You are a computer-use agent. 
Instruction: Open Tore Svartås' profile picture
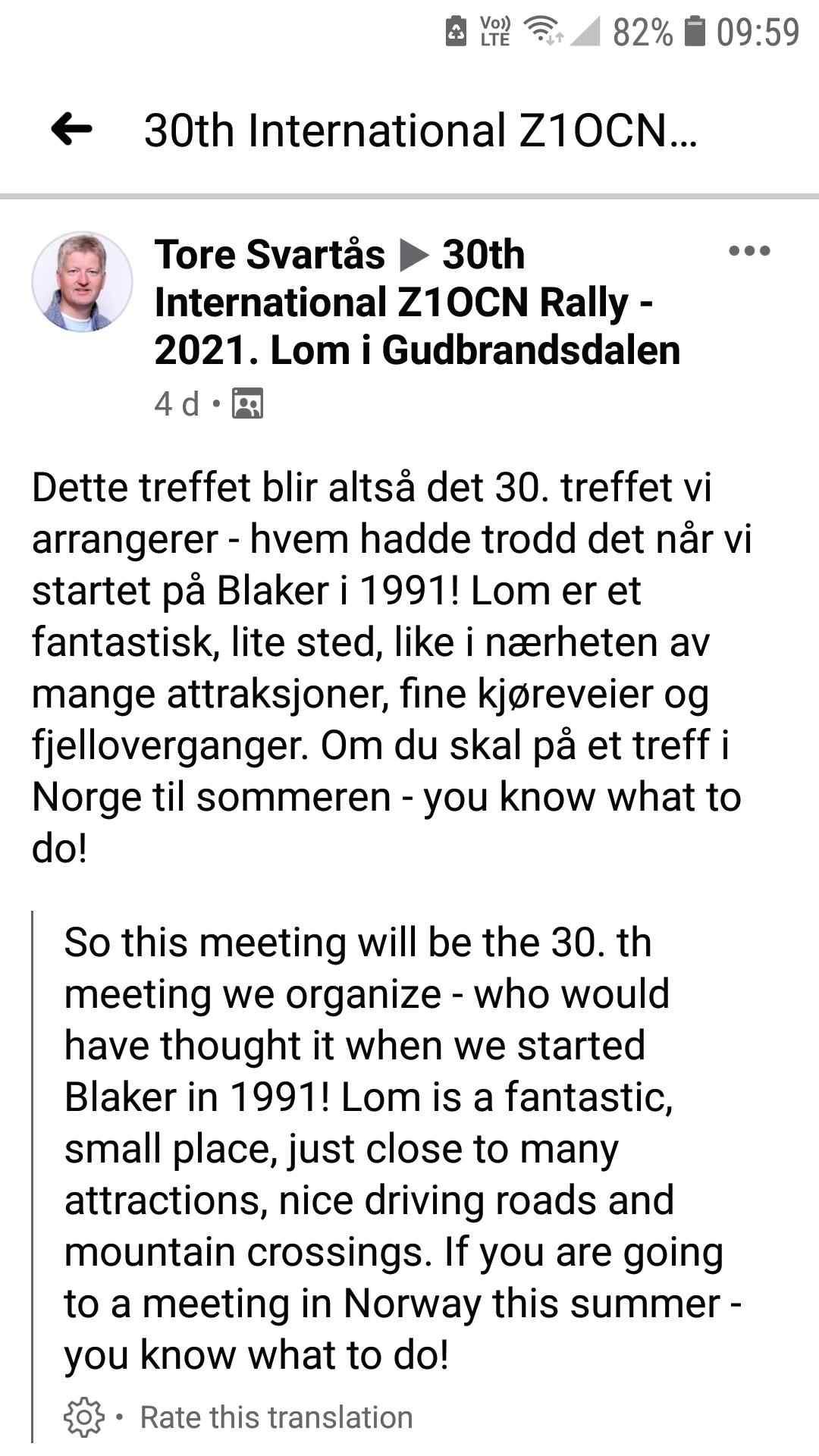82,282
